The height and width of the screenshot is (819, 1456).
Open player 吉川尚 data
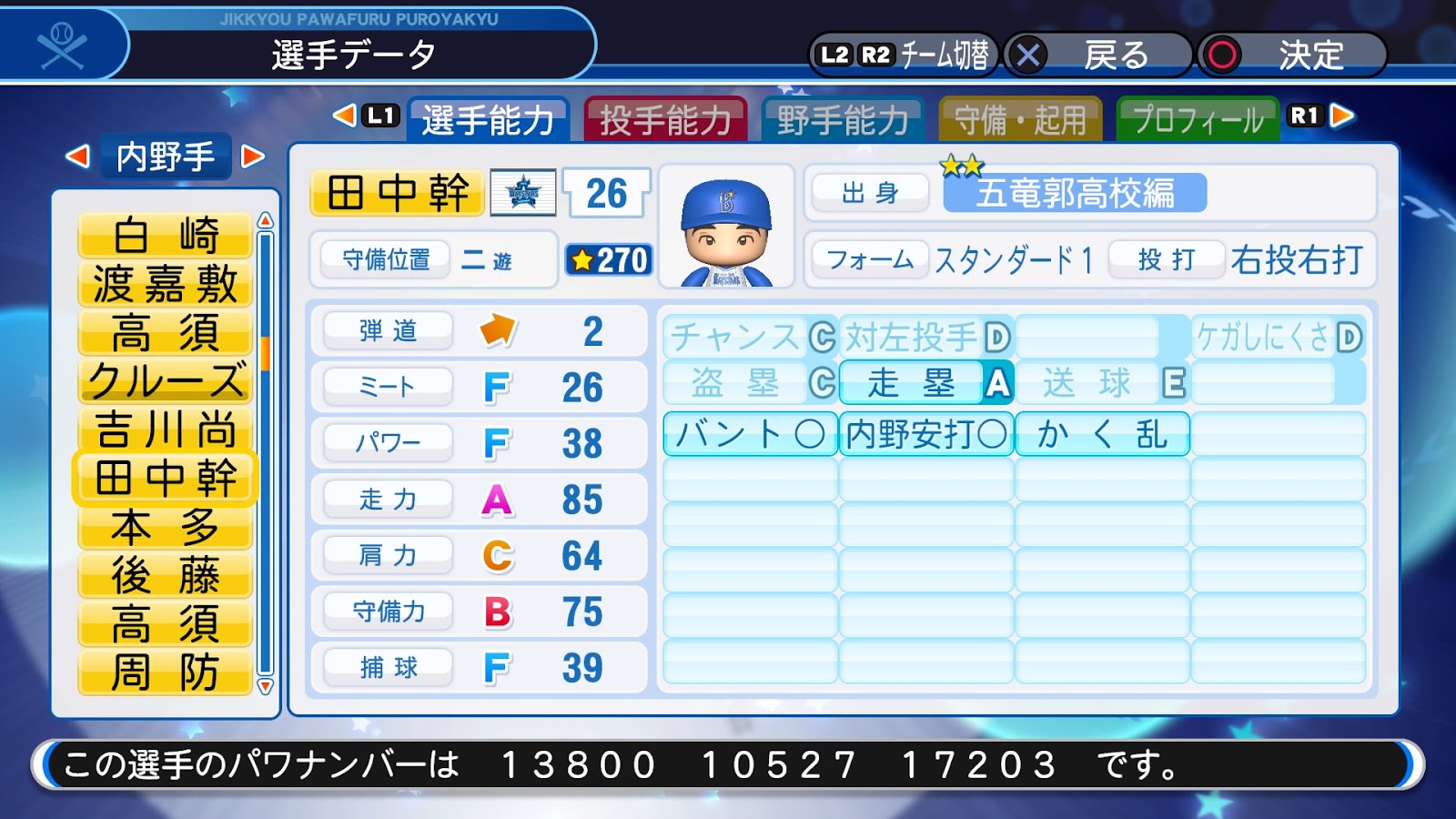[165, 430]
